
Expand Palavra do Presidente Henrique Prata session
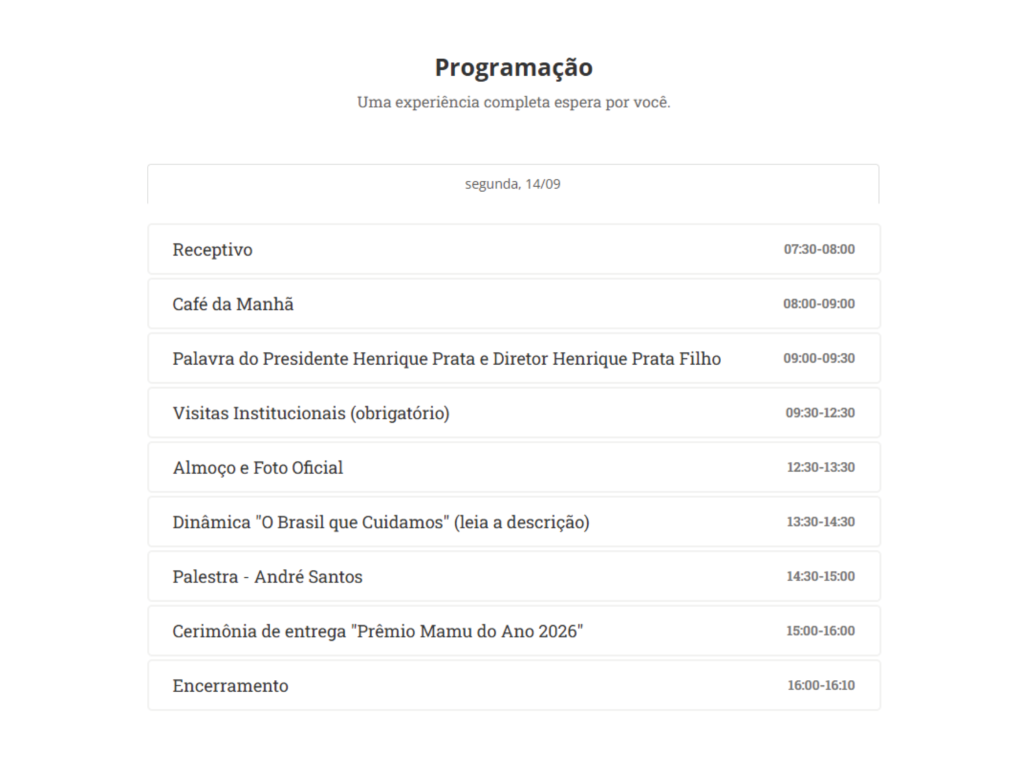point(514,358)
